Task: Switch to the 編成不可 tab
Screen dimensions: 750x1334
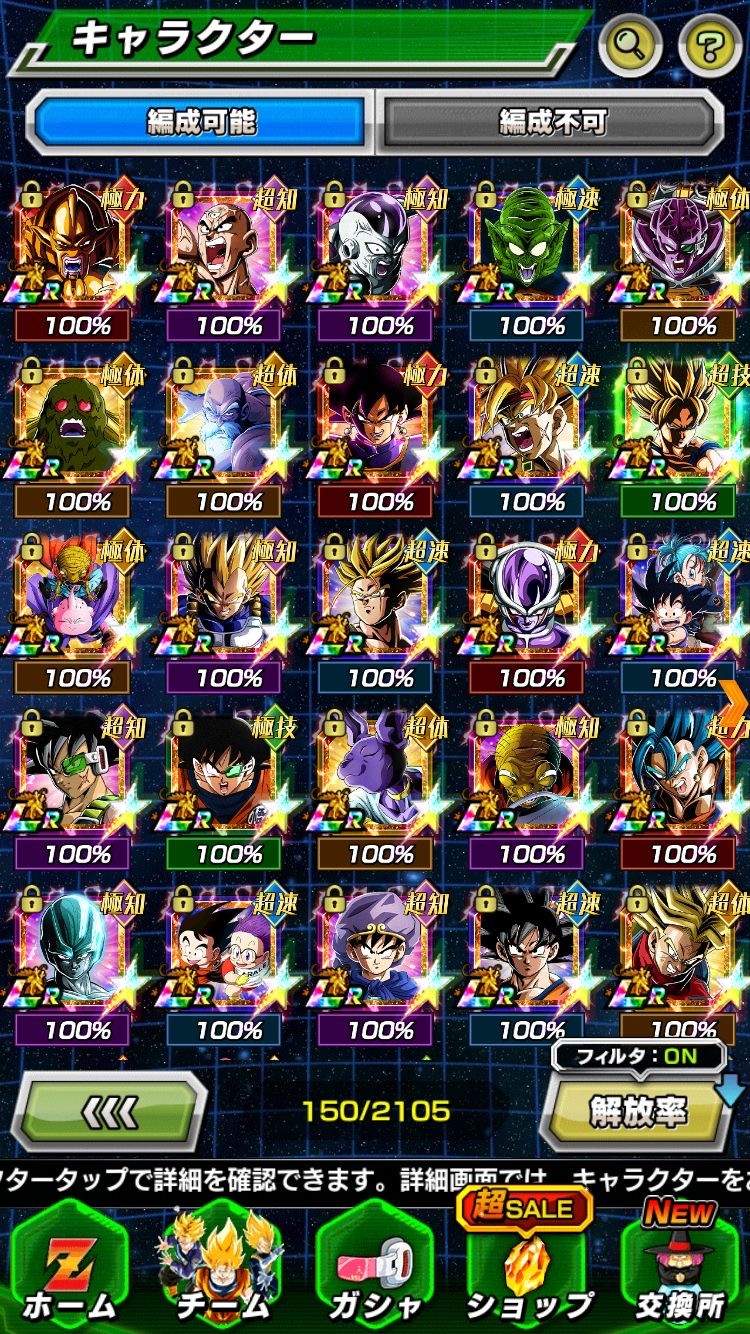Action: (552, 122)
